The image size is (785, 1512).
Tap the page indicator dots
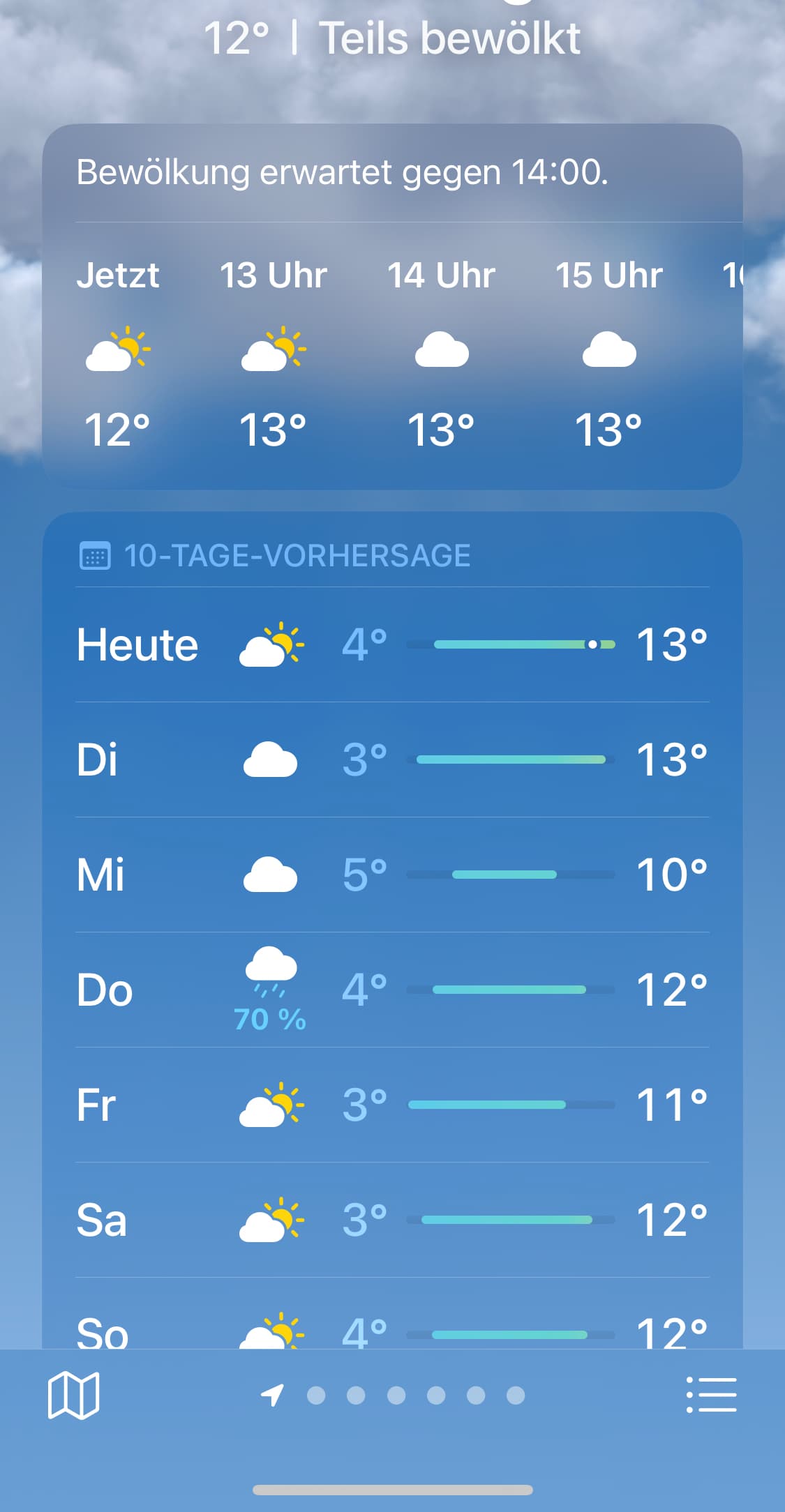(x=393, y=1395)
